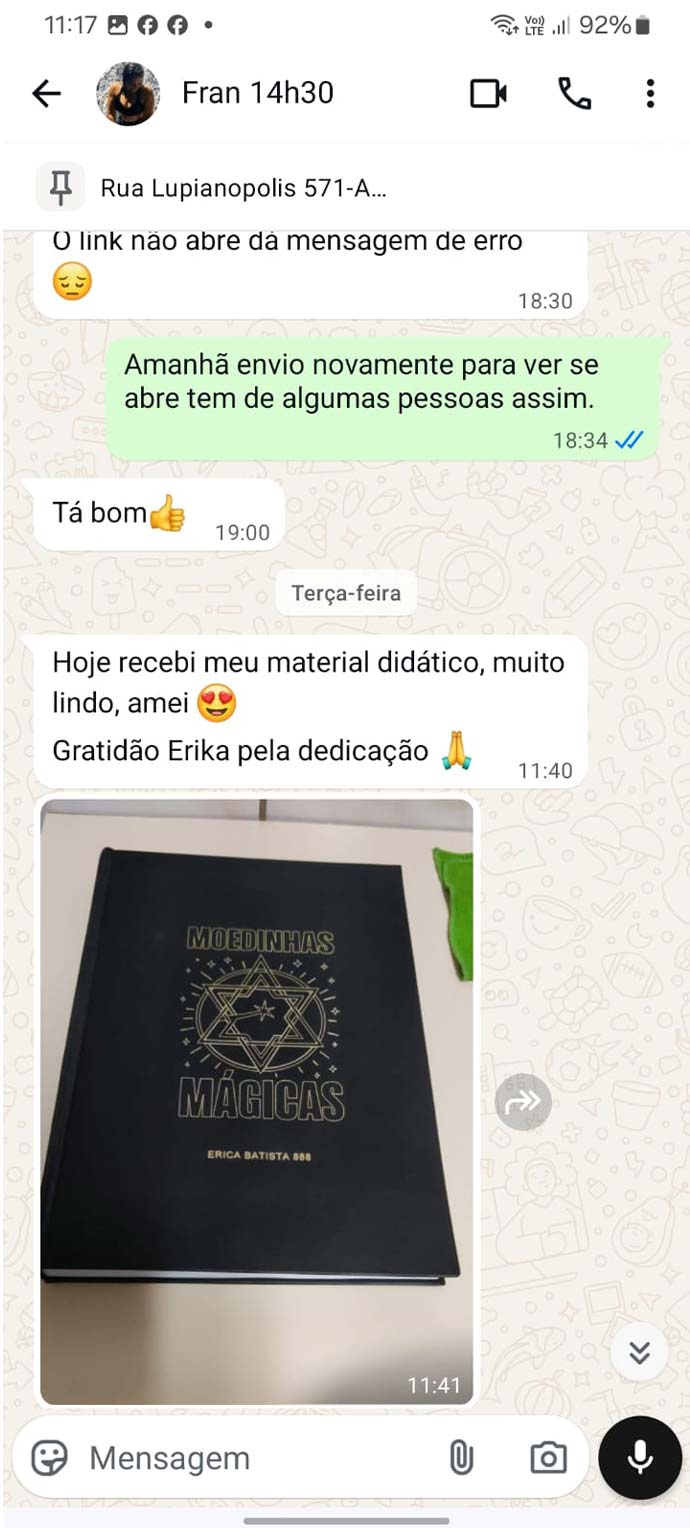Open the three-dot overflow menu
The height and width of the screenshot is (1528, 690).
tap(650, 94)
